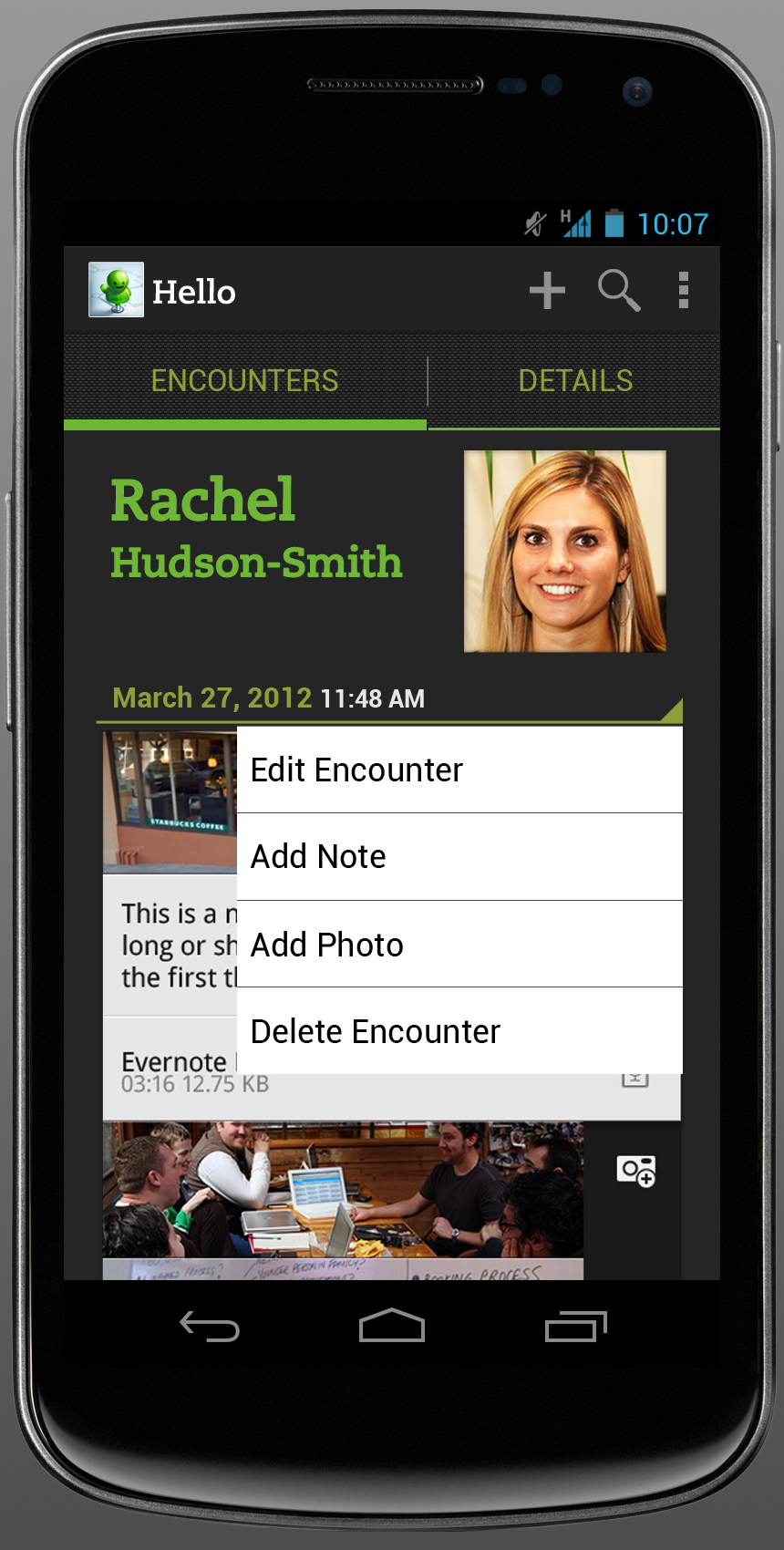Tap the Hello app icon
Image resolution: width=784 pixels, height=1550 pixels.
click(x=116, y=290)
